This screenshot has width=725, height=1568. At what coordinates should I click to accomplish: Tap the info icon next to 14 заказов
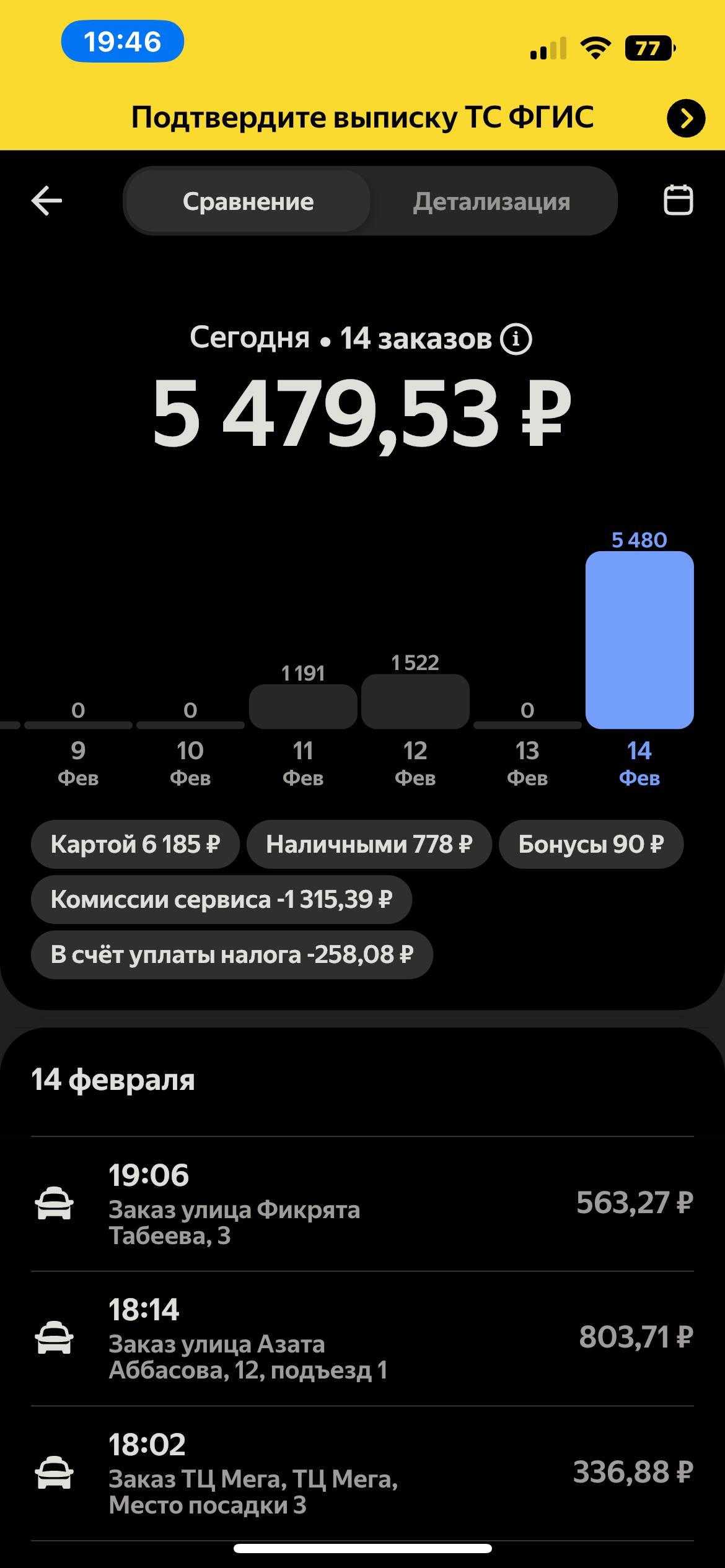point(516,339)
